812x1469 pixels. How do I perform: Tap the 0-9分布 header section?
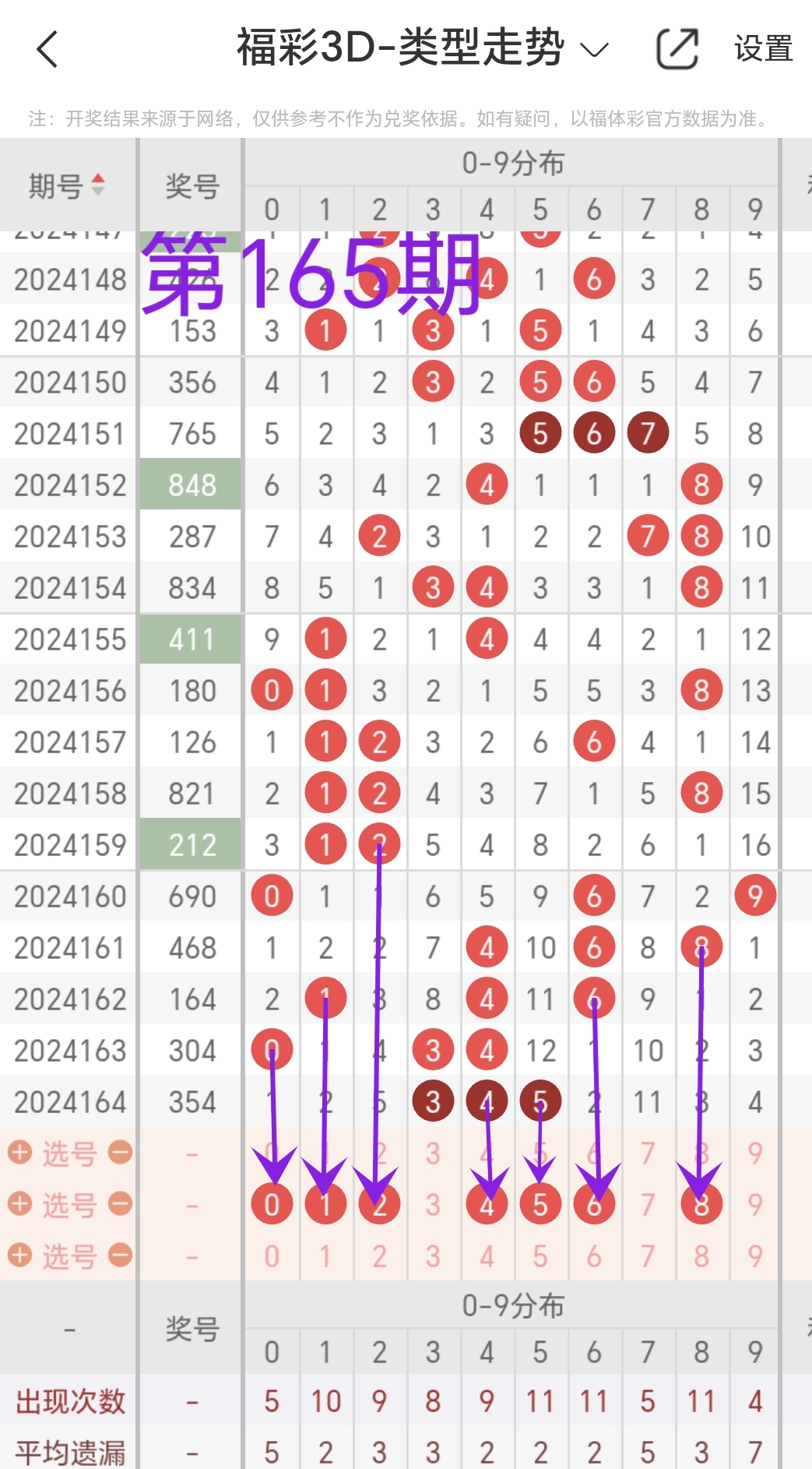(x=513, y=163)
